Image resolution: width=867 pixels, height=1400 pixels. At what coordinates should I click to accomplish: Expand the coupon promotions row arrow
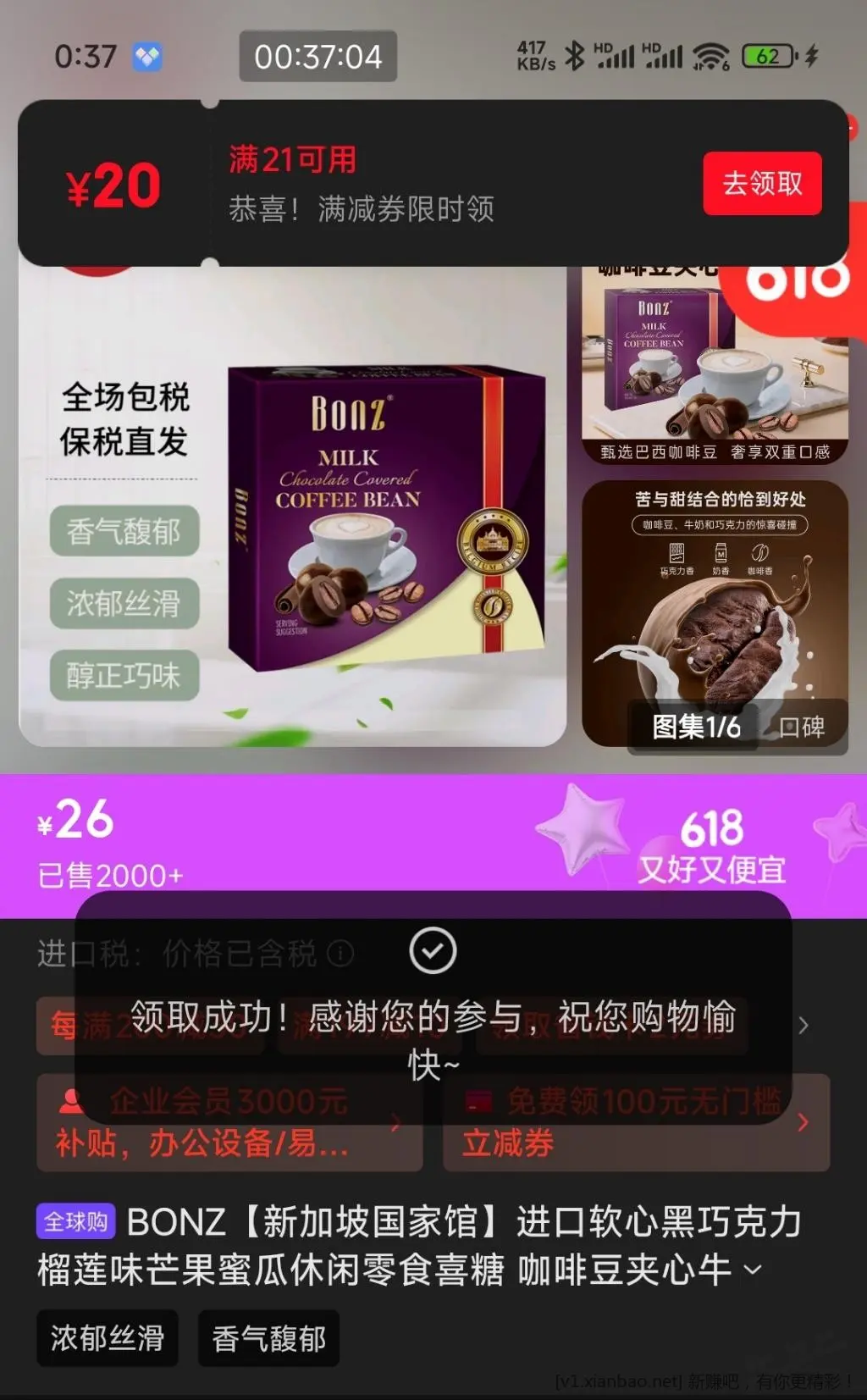[x=803, y=1026]
